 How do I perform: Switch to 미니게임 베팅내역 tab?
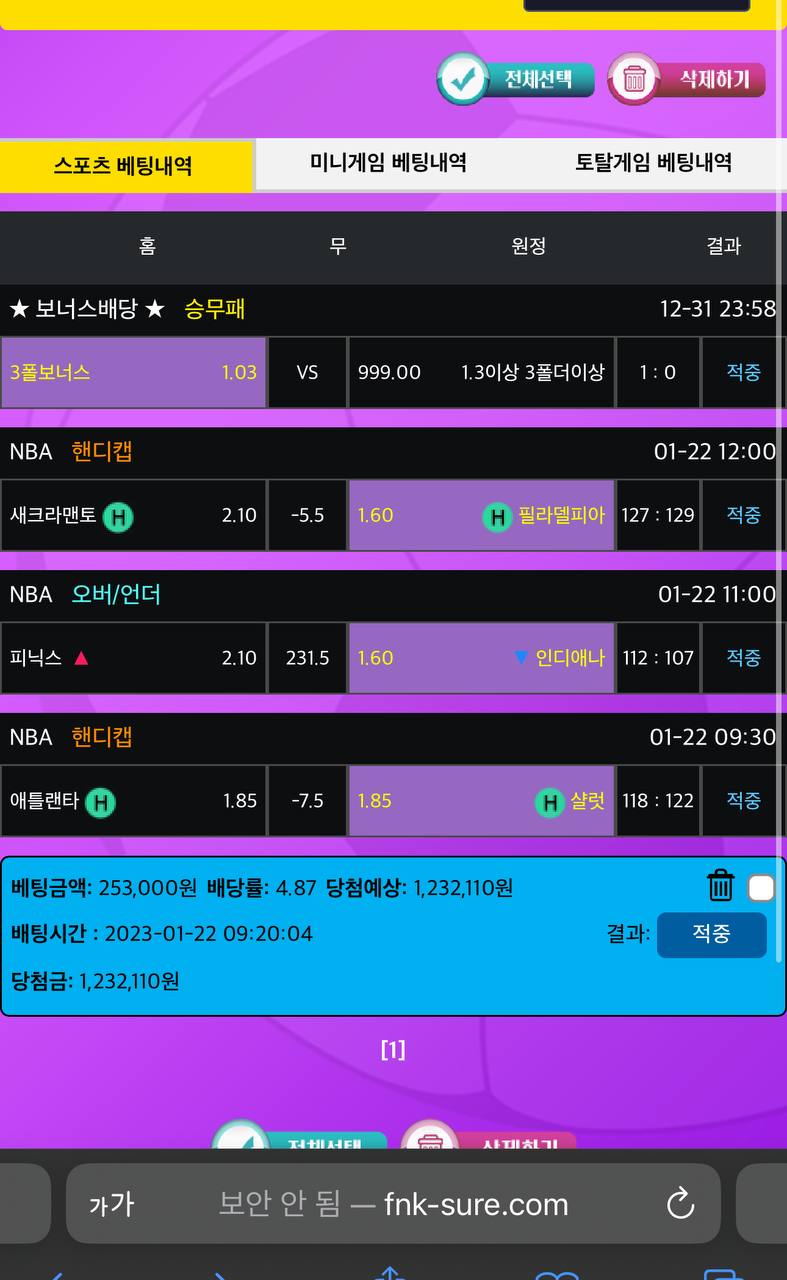(x=388, y=163)
